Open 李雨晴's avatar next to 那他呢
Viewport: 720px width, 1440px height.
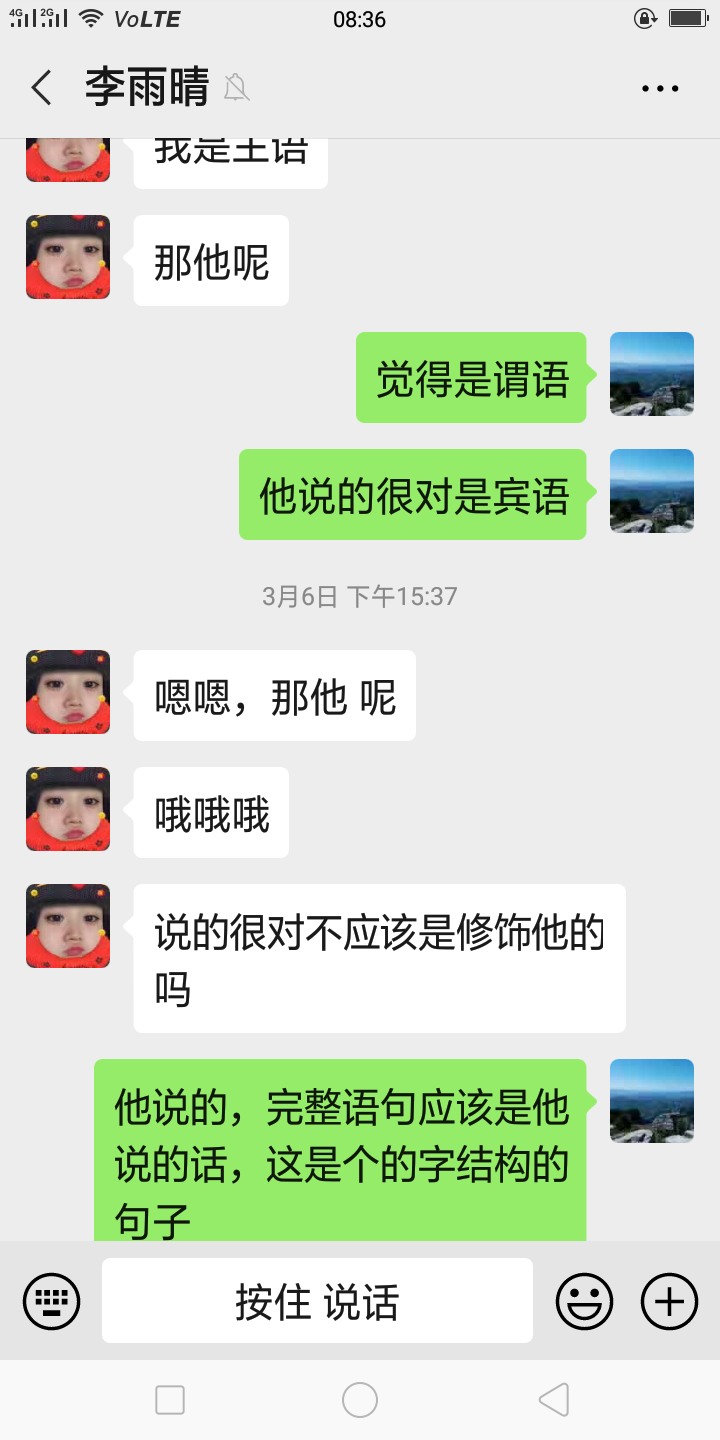point(68,257)
